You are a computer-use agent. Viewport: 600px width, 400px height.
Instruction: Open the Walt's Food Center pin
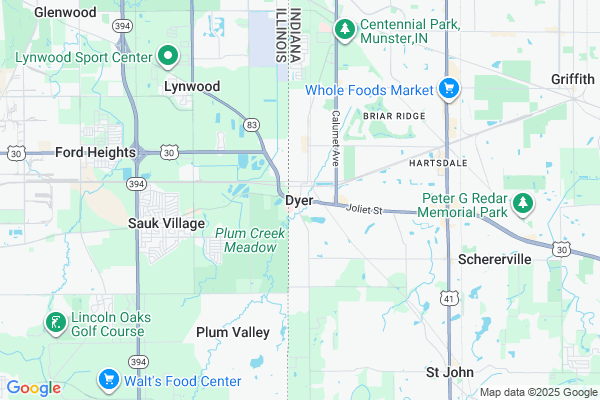[109, 380]
